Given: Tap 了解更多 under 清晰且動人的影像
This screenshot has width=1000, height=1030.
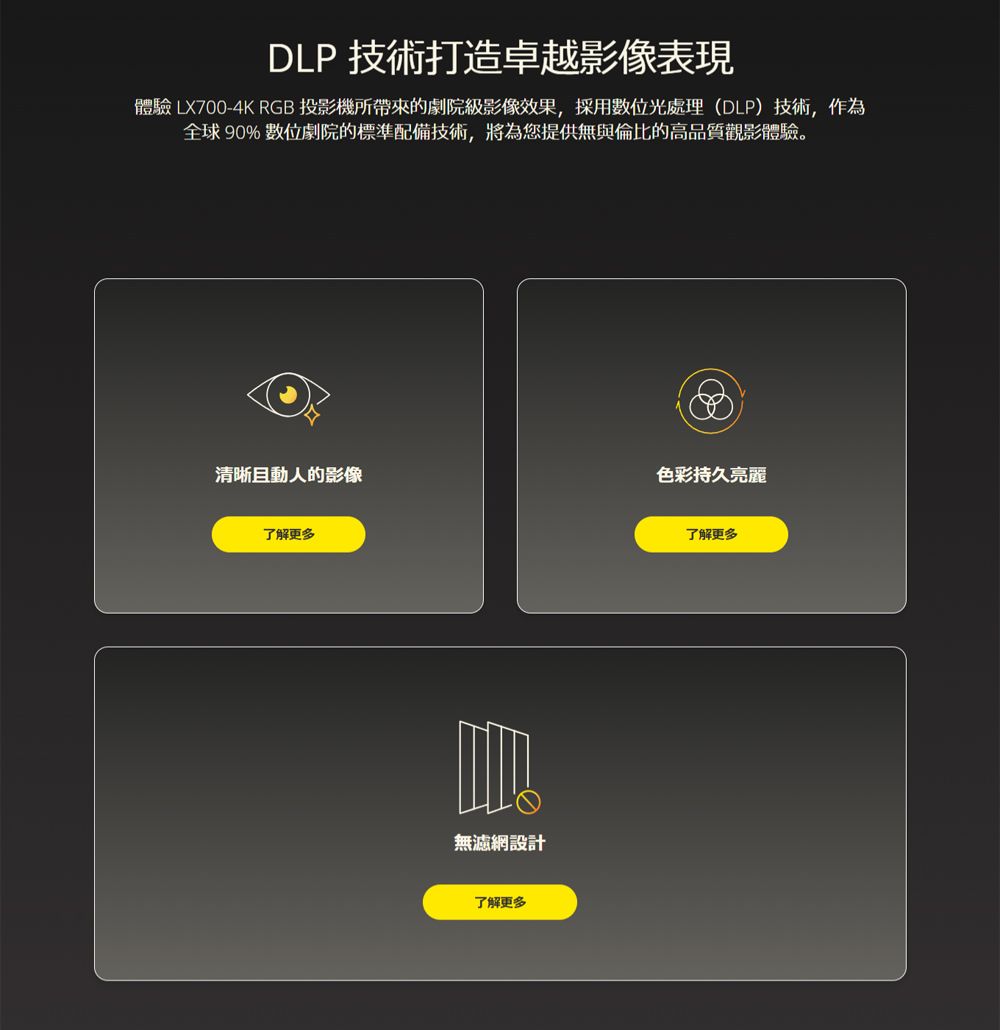Looking at the screenshot, I should 288,534.
